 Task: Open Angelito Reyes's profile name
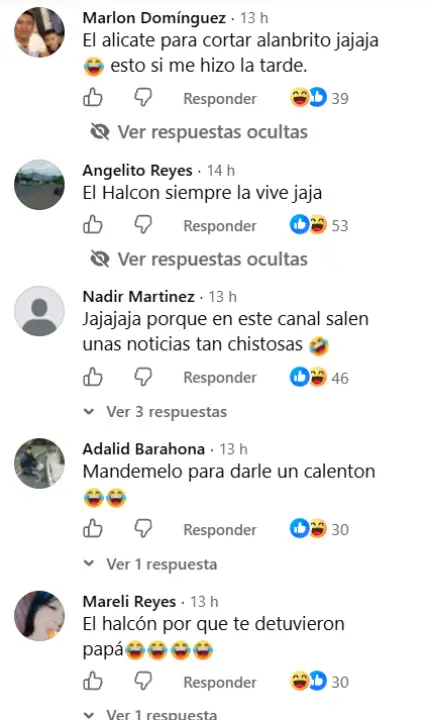[x=137, y=170]
